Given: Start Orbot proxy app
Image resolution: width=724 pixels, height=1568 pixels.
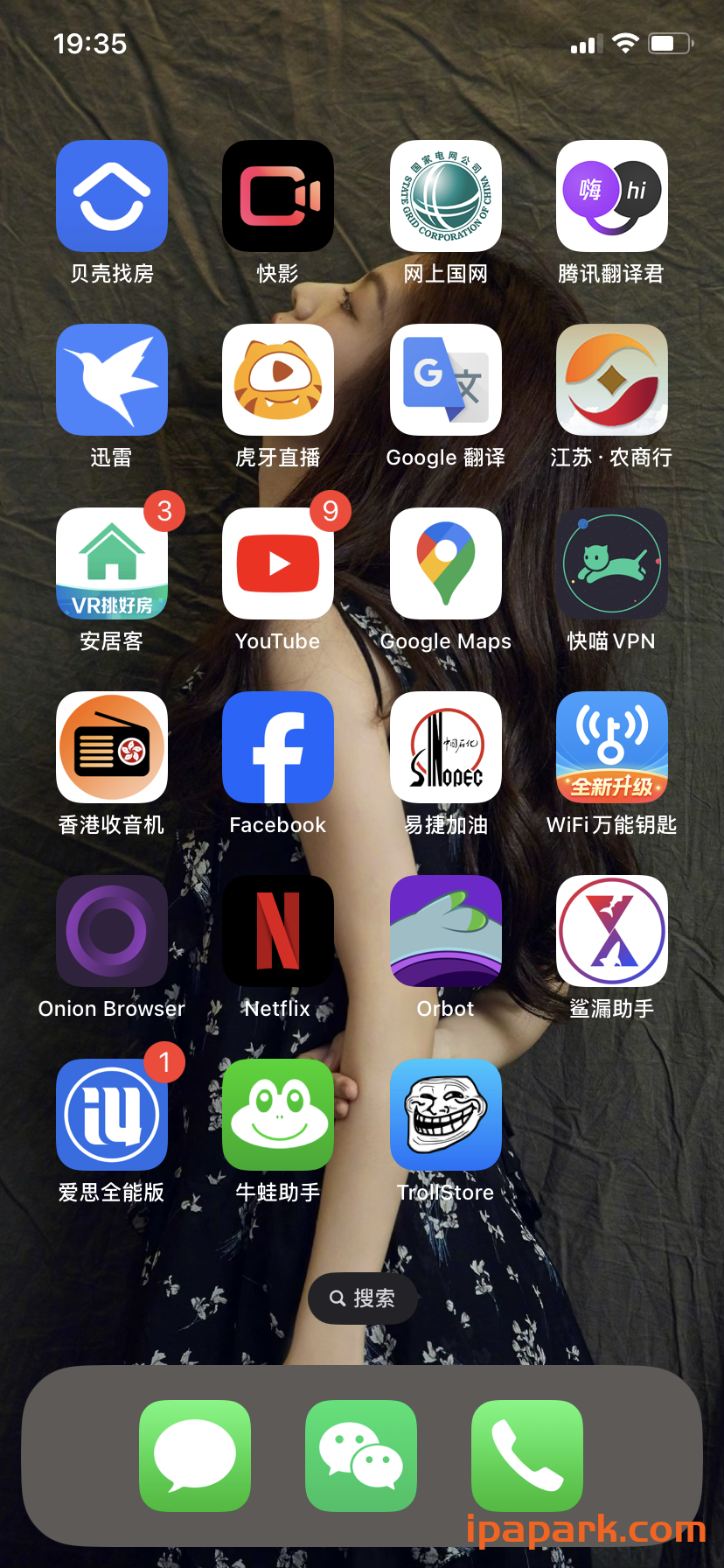Looking at the screenshot, I should point(445,930).
